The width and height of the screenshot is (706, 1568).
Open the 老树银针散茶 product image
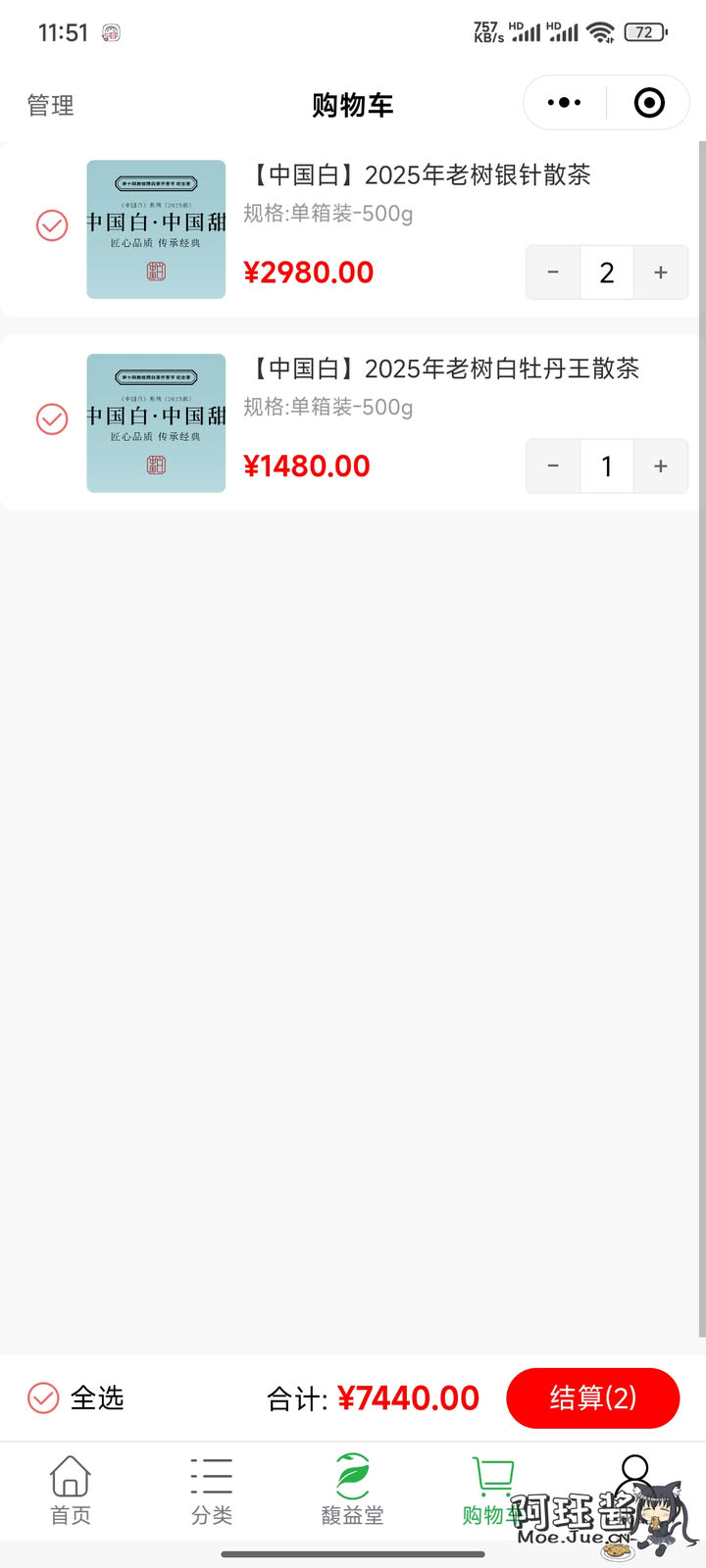tap(156, 229)
